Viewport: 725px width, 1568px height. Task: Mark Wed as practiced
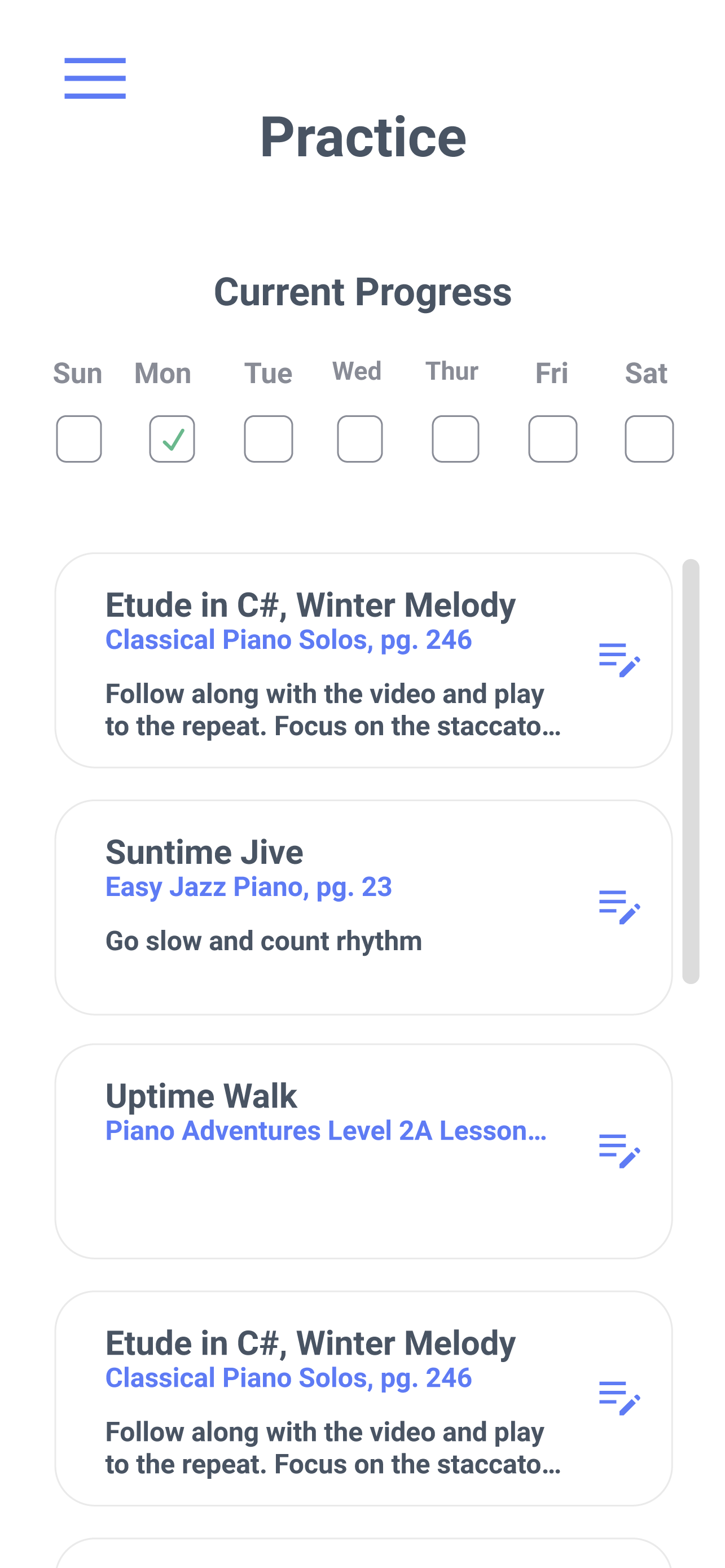click(x=360, y=439)
